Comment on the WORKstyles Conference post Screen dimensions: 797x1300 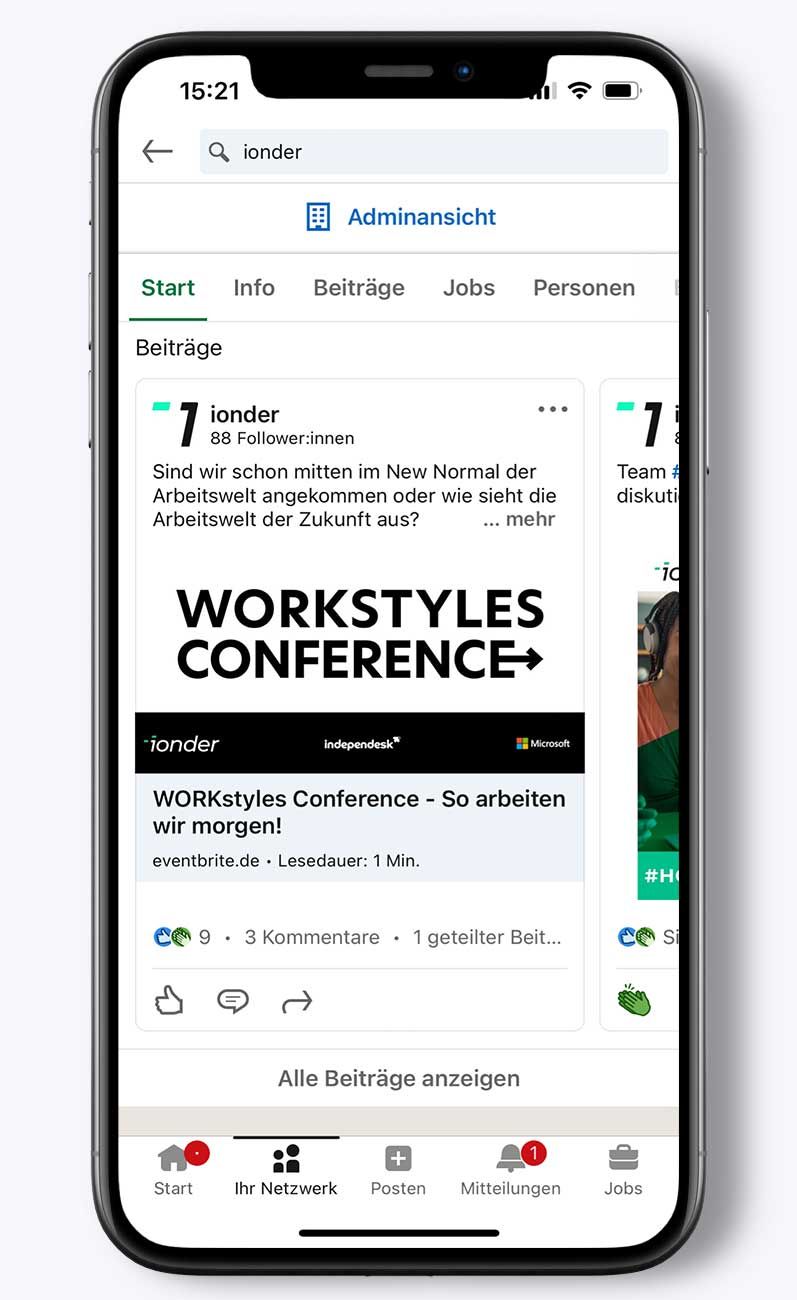click(233, 1000)
